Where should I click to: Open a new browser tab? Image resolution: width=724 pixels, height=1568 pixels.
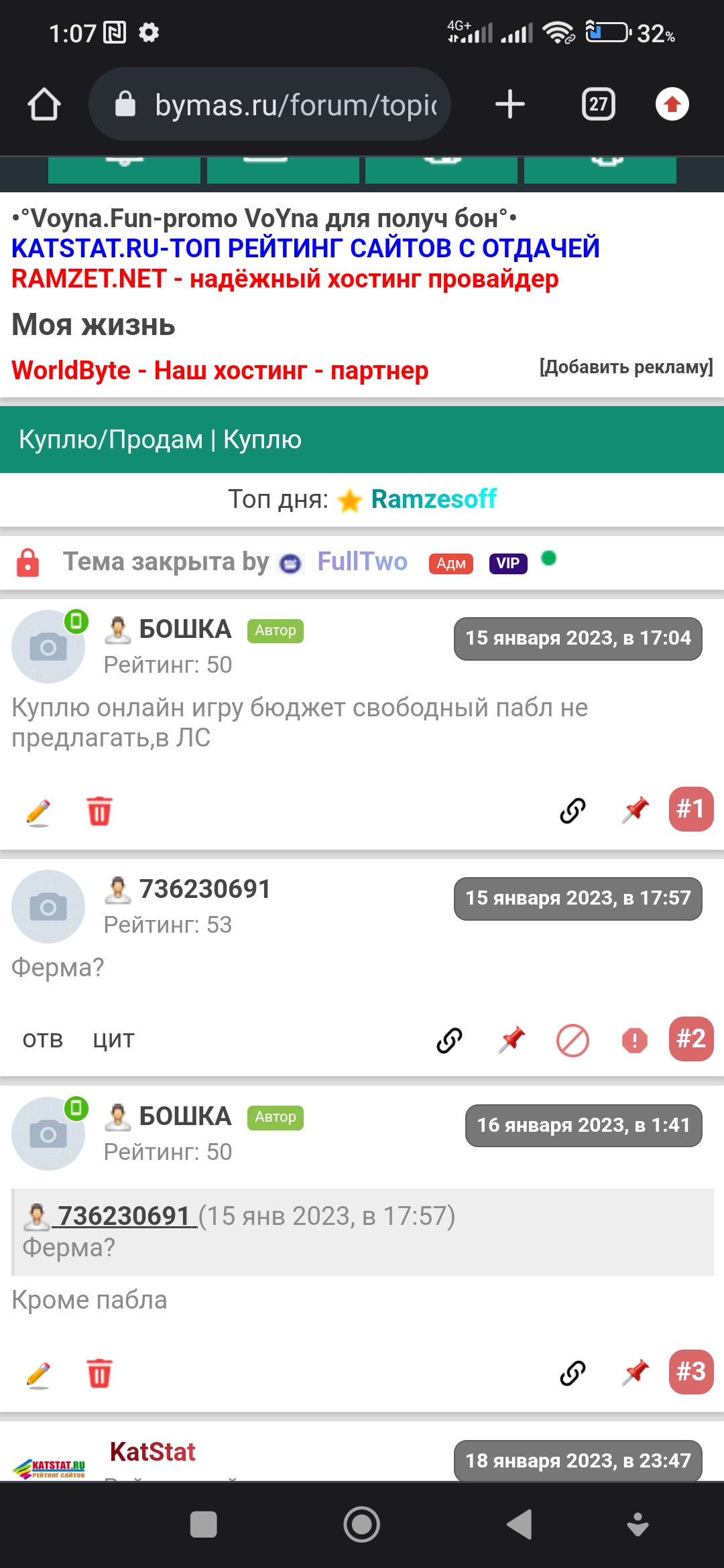(509, 105)
